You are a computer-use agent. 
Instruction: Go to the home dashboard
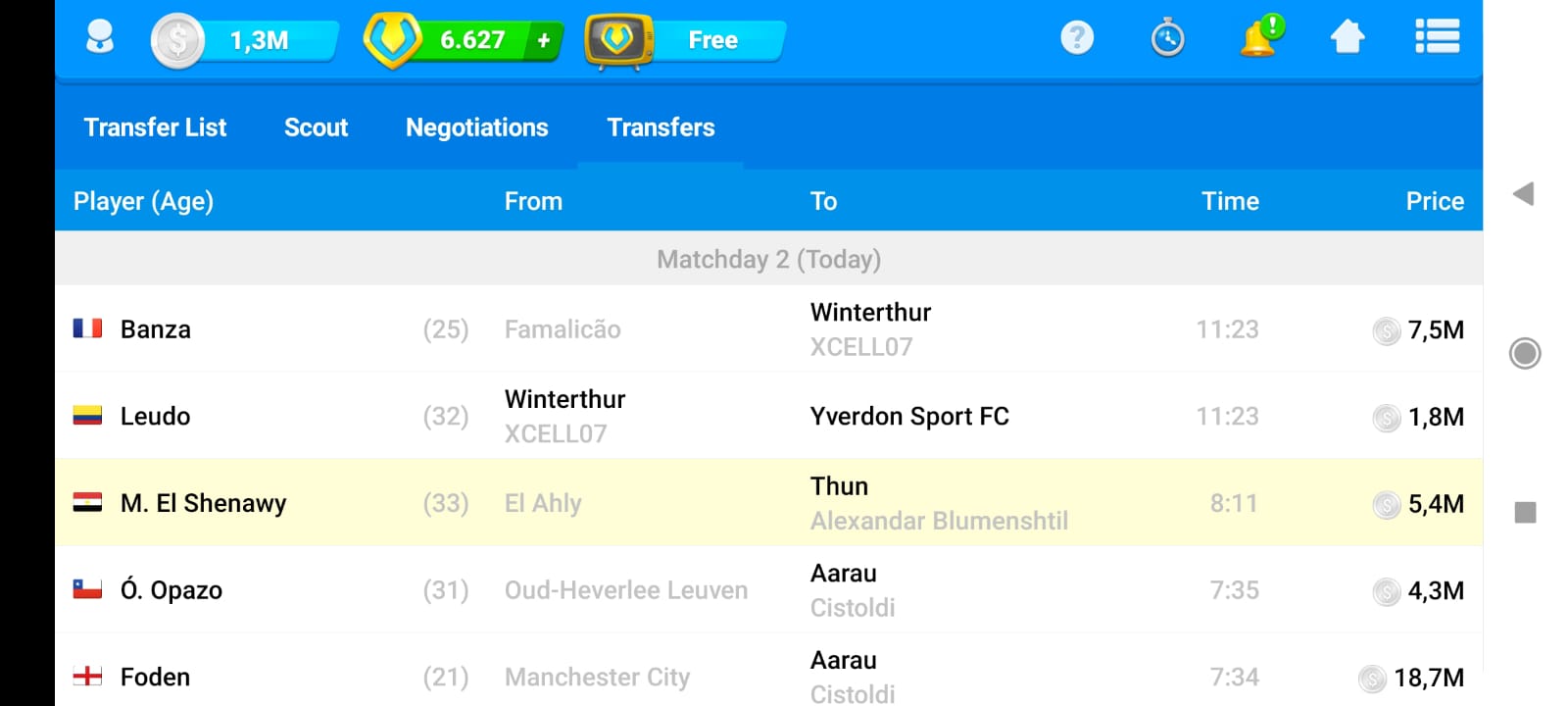click(x=1347, y=38)
